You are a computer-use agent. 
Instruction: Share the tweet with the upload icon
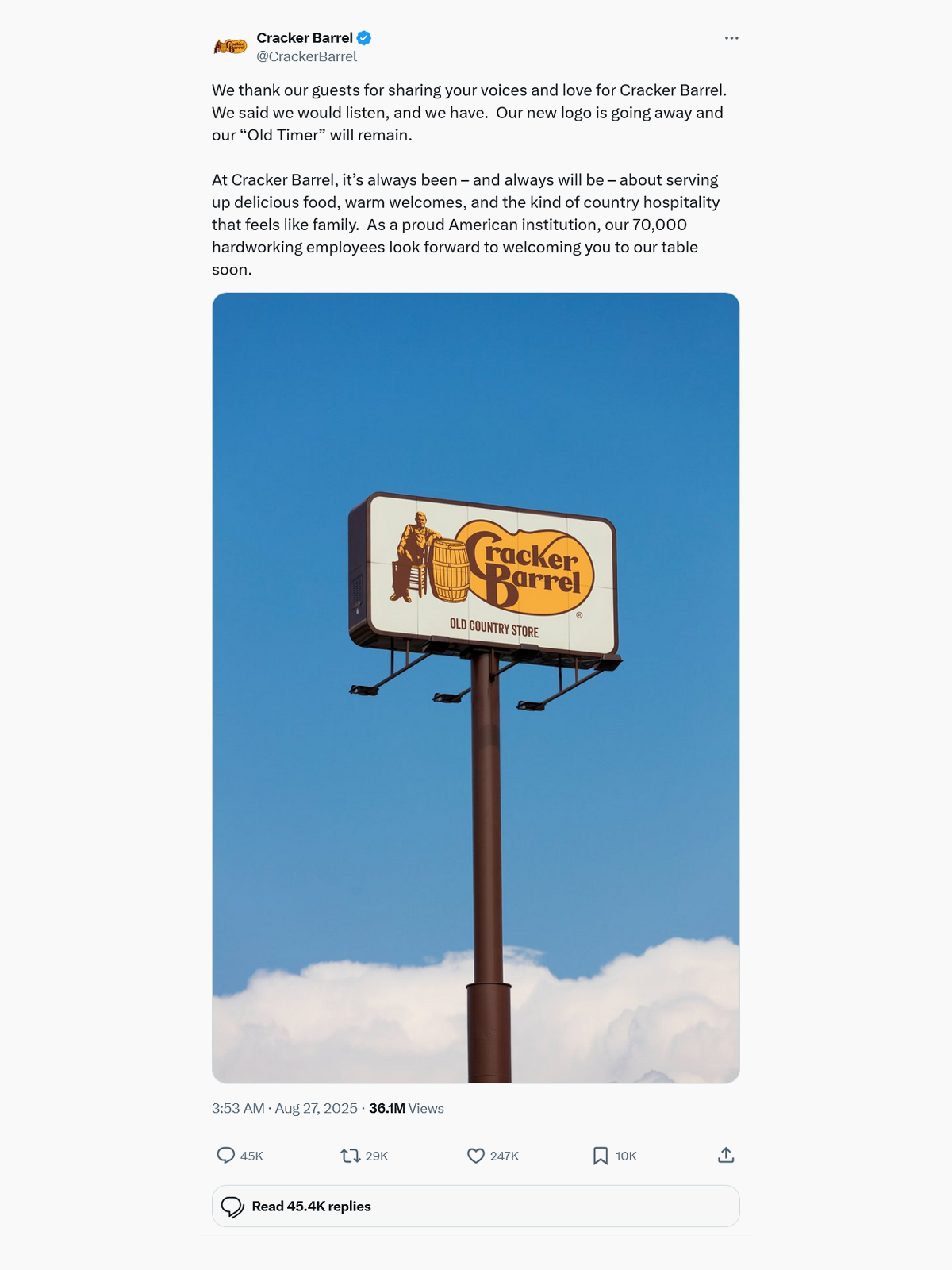(726, 1155)
